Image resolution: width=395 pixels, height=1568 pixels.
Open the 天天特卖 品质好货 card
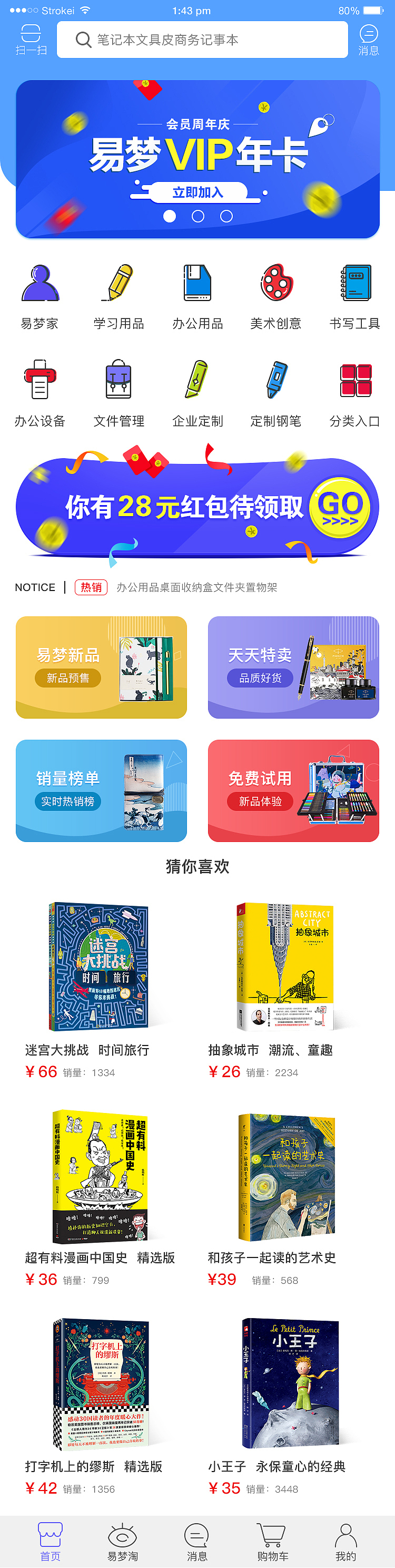coord(293,667)
